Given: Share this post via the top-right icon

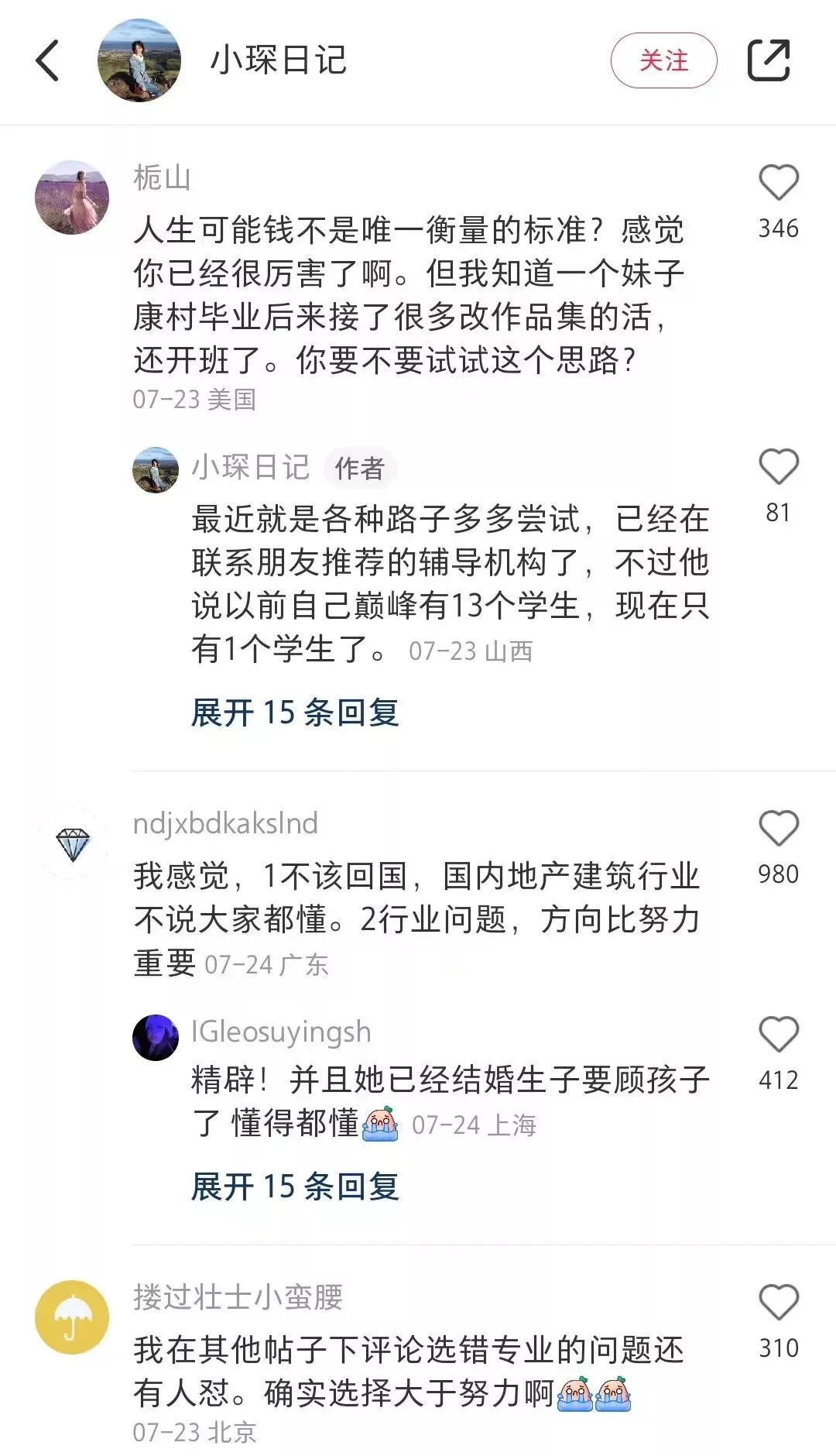Looking at the screenshot, I should pyautogui.click(x=769, y=60).
